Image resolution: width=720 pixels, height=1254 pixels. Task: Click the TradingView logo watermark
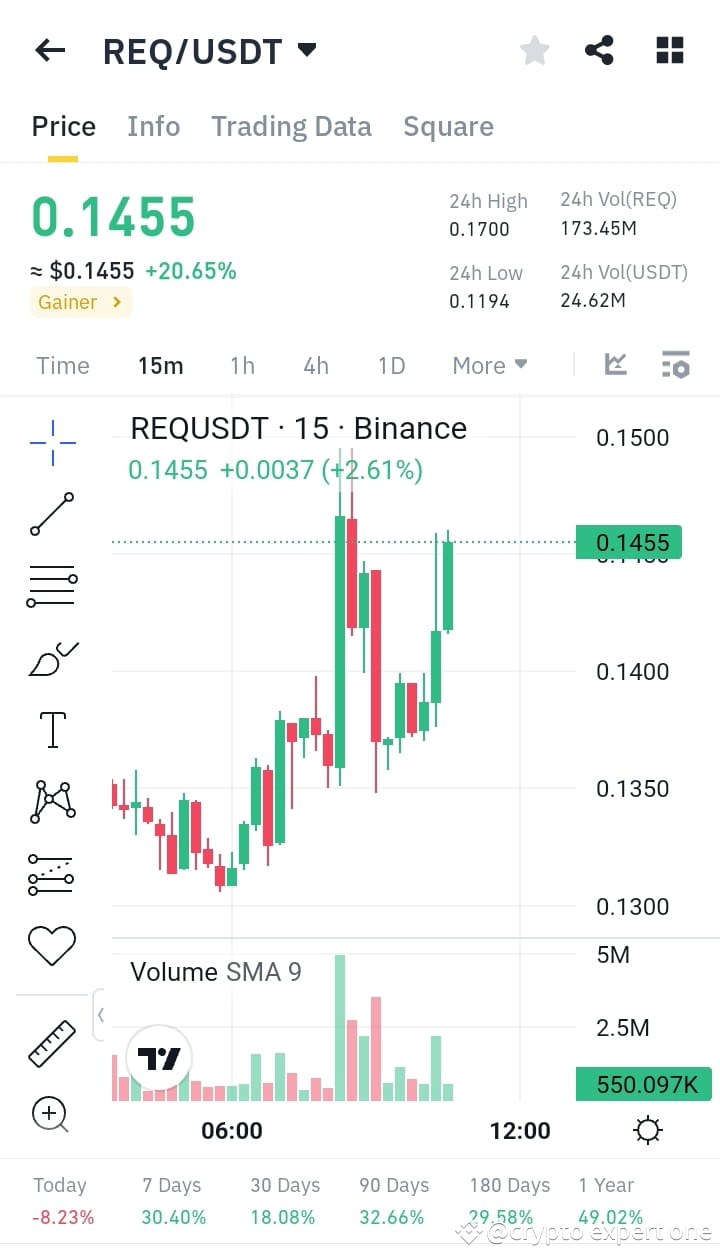pyautogui.click(x=158, y=1057)
